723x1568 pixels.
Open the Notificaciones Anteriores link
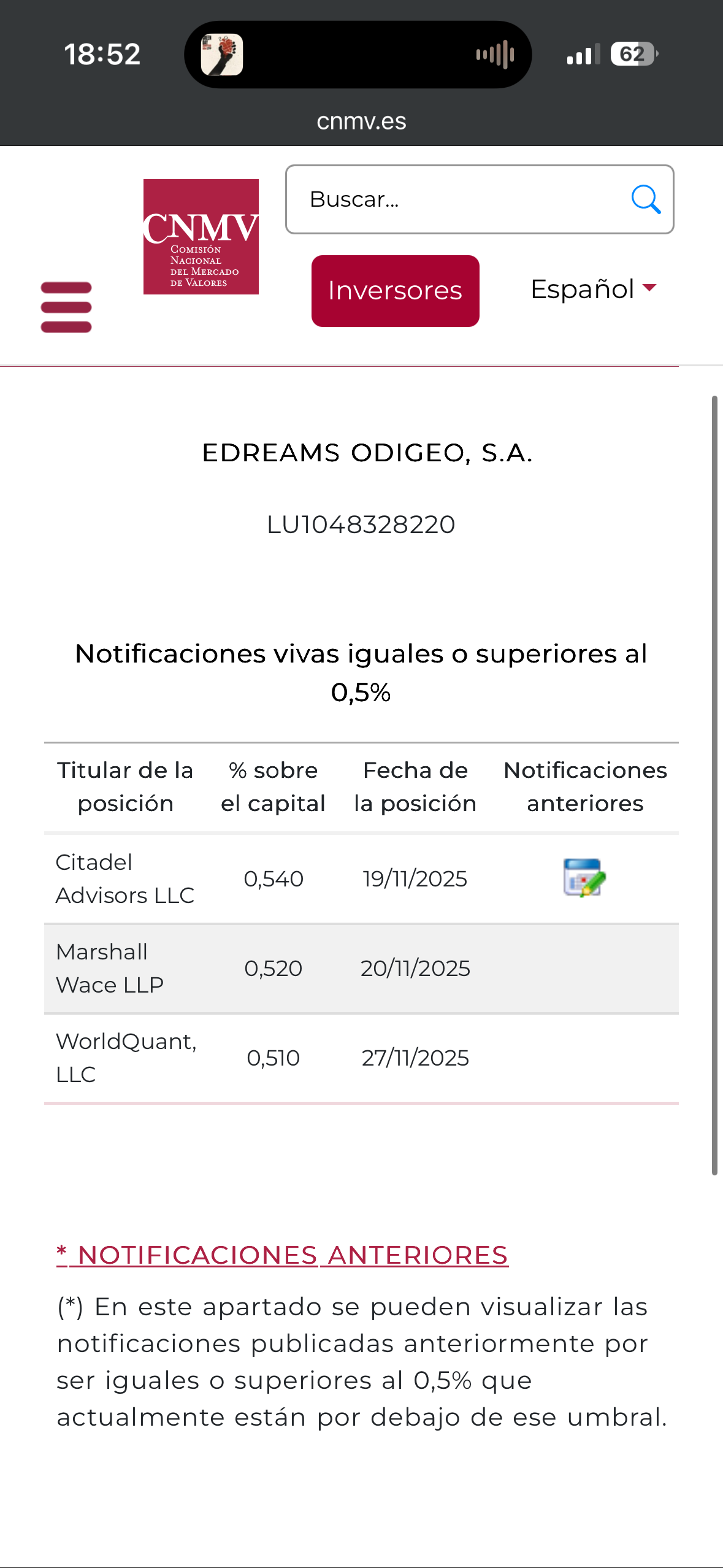[282, 1255]
